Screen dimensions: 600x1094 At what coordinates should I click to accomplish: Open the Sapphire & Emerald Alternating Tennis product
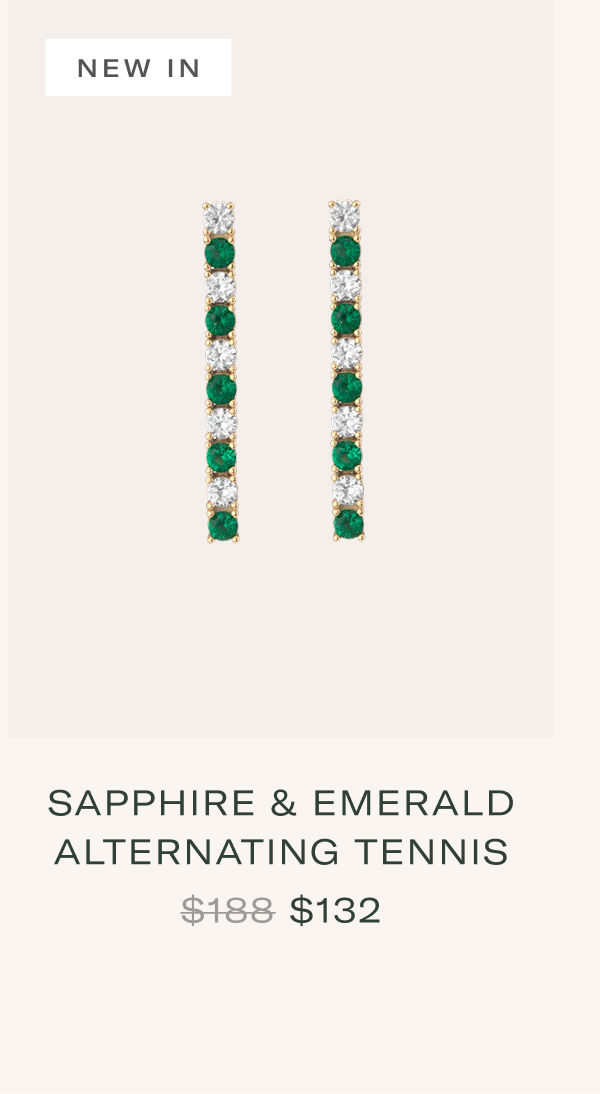point(281,827)
